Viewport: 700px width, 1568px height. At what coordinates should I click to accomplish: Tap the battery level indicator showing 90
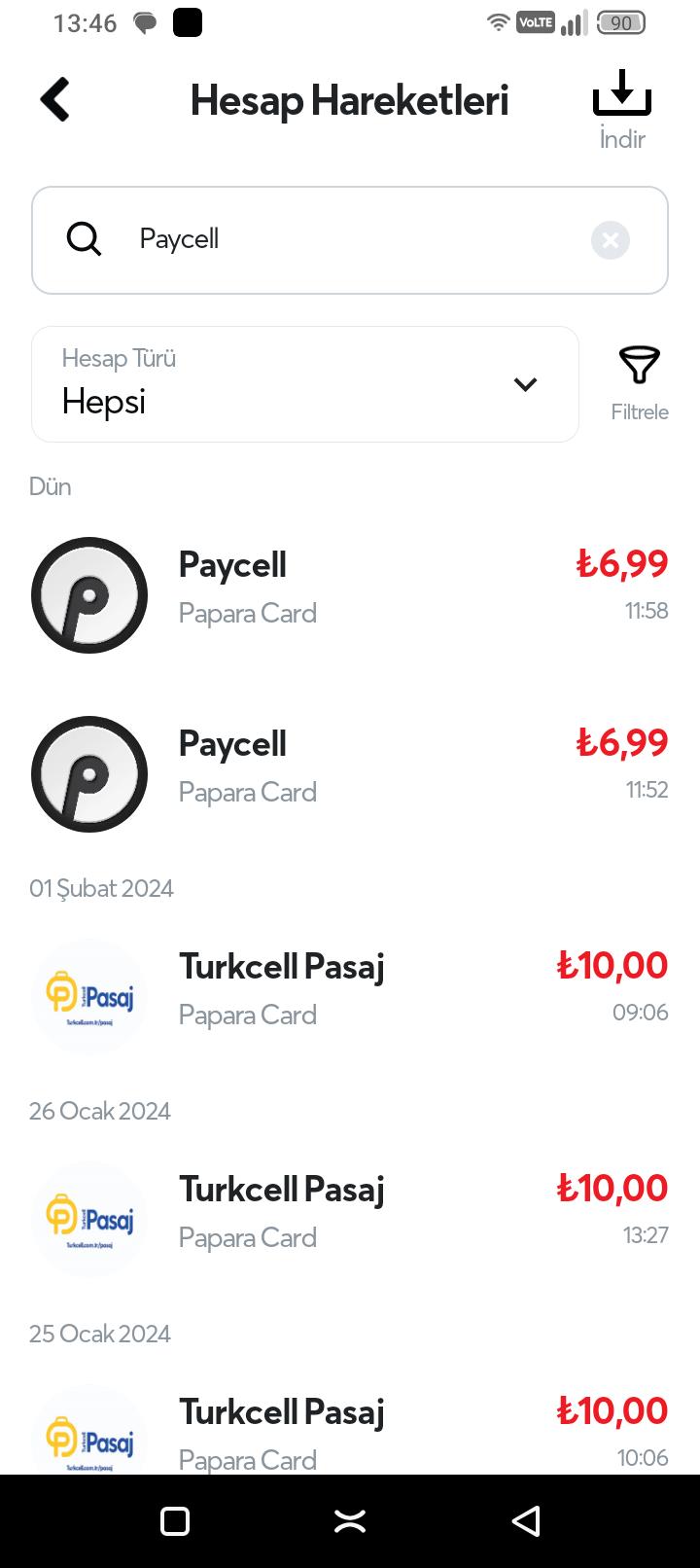pyautogui.click(x=619, y=22)
